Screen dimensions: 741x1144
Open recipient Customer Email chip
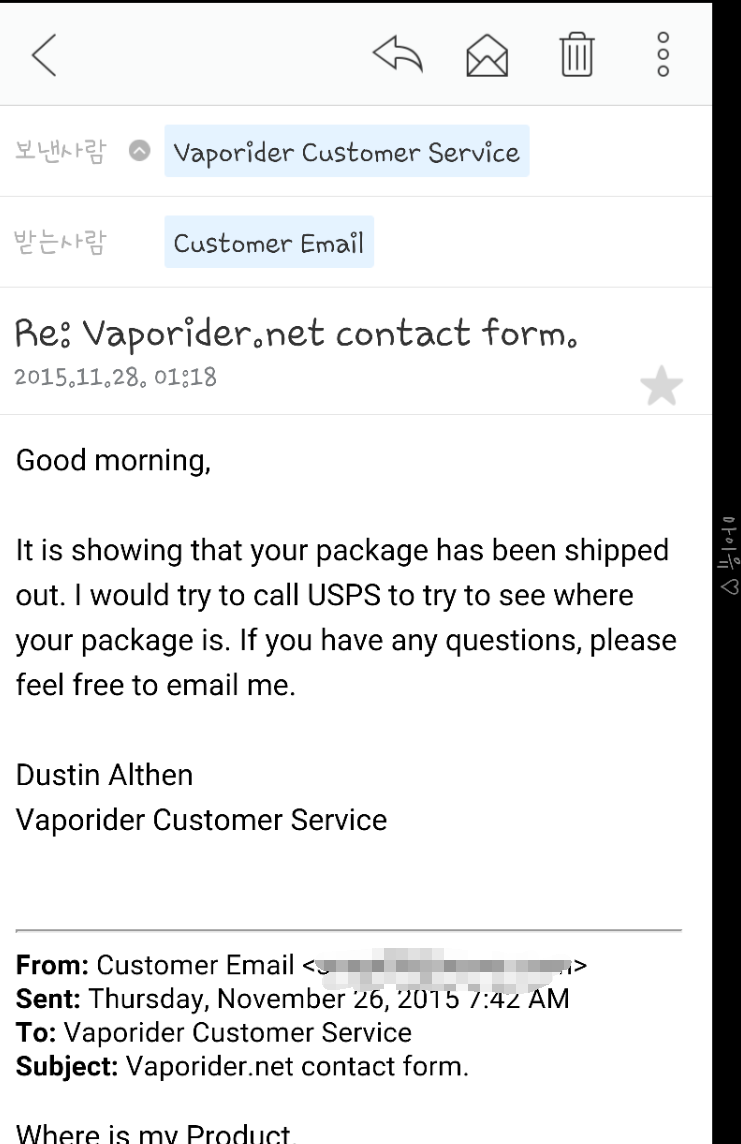click(268, 242)
